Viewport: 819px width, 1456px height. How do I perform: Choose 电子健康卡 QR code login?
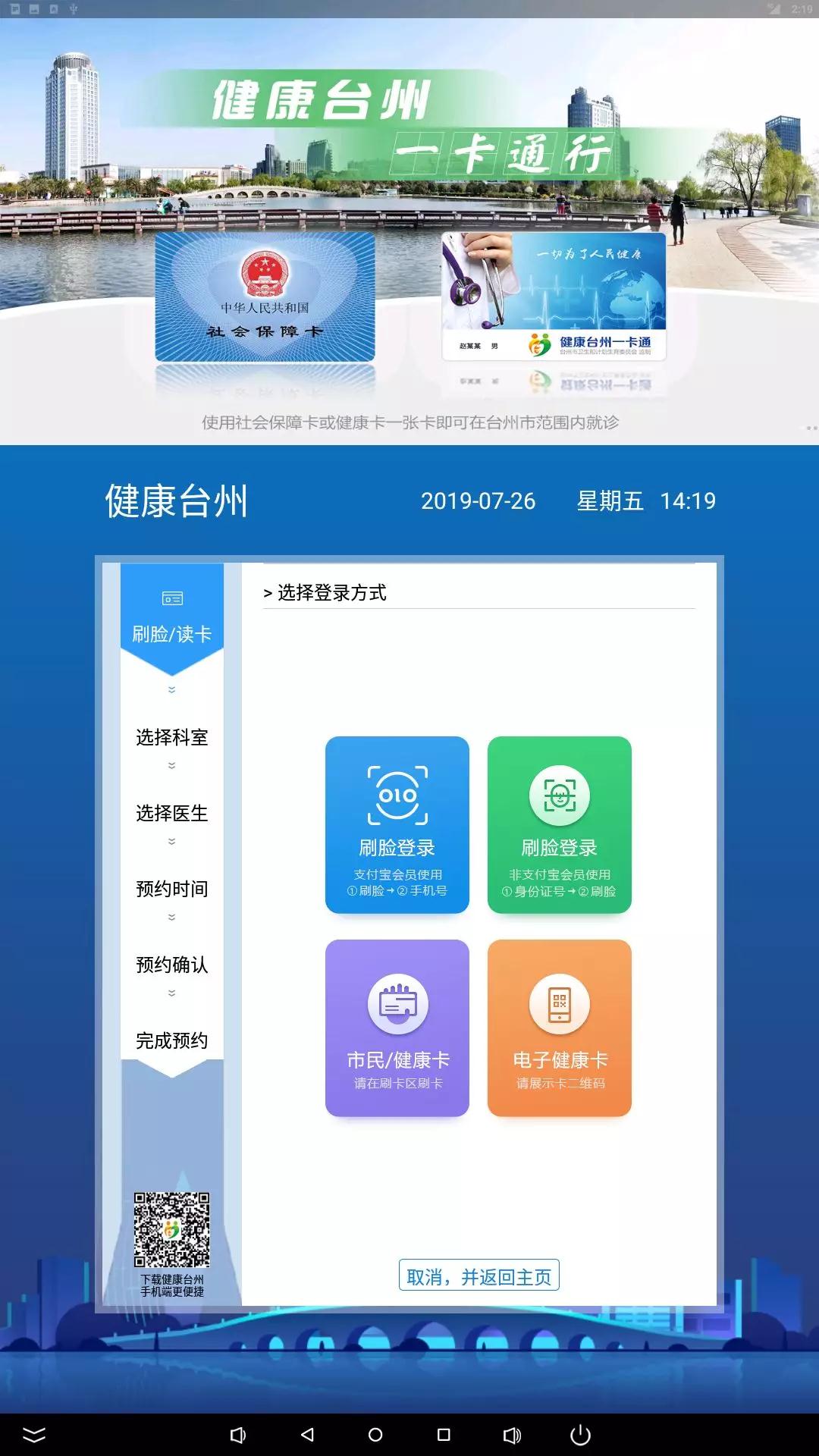tap(559, 1028)
